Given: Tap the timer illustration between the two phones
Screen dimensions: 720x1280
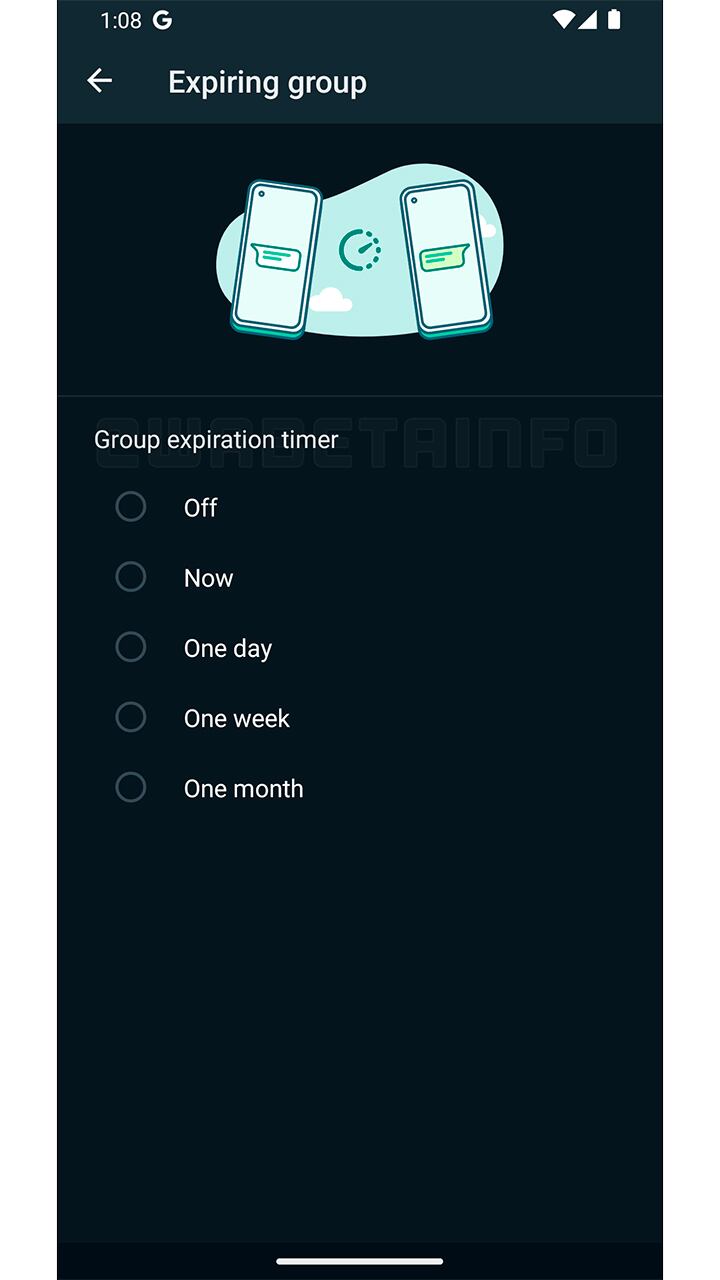Looking at the screenshot, I should pos(363,250).
